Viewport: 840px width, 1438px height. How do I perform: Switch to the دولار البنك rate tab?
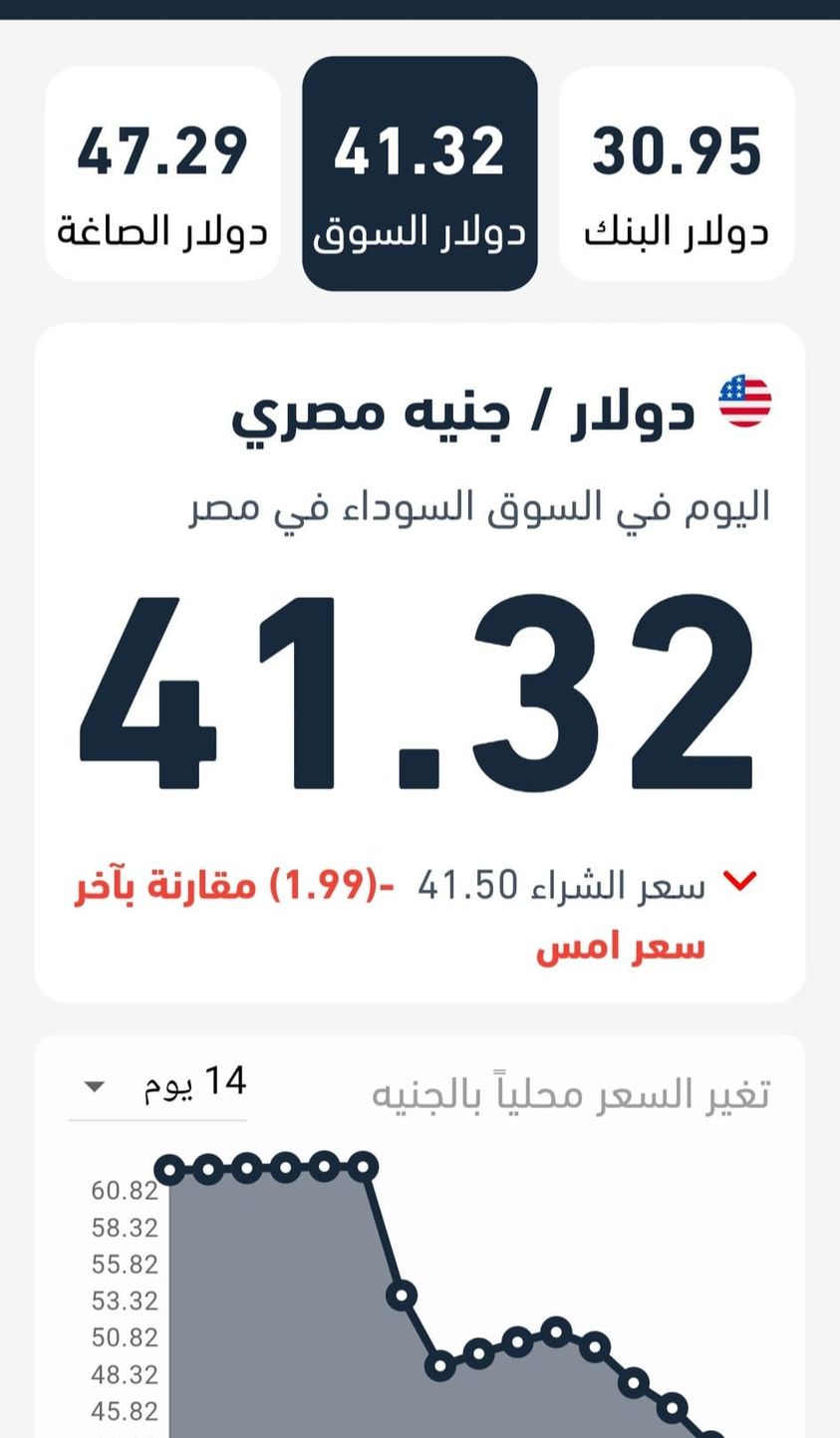point(677,174)
